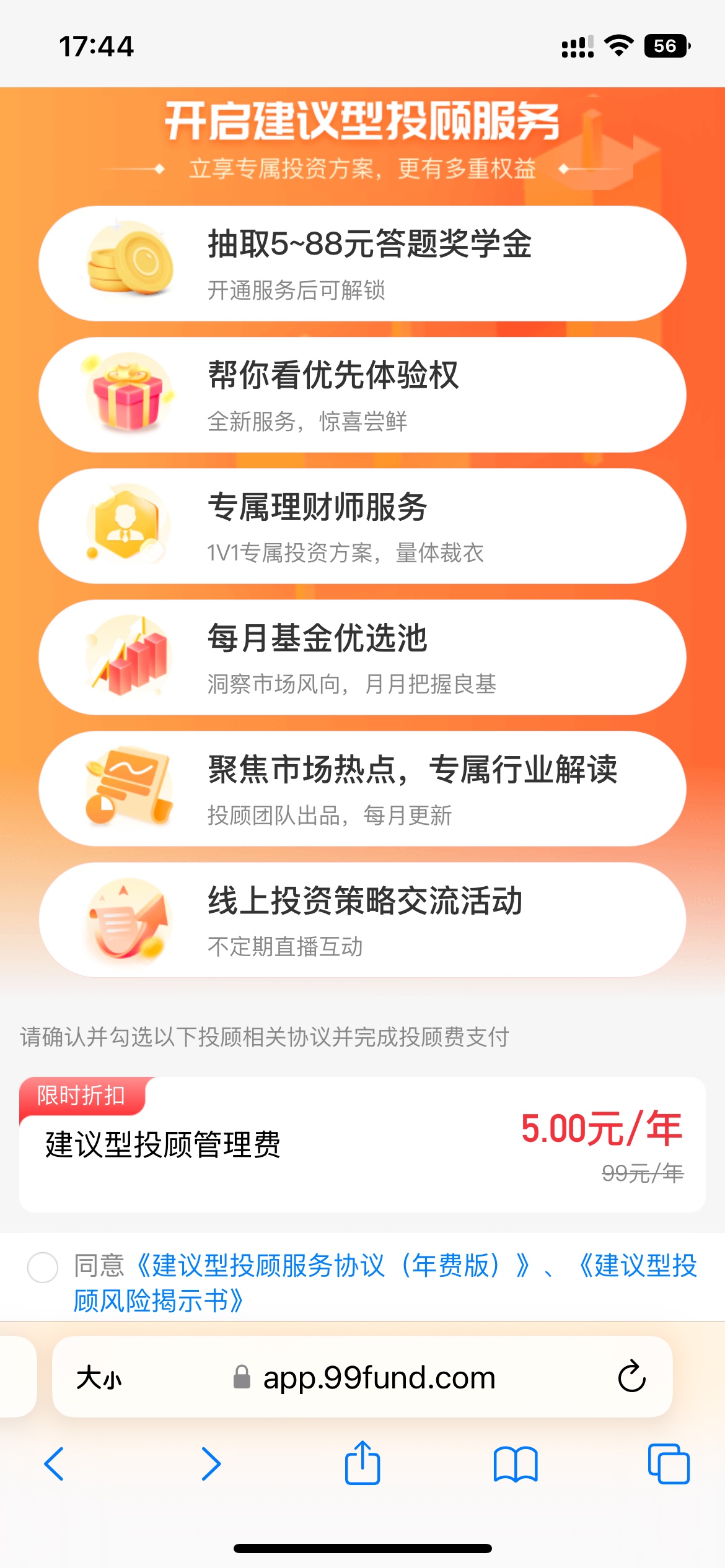
Task: Check the agreement consent circle
Action: point(43,1267)
